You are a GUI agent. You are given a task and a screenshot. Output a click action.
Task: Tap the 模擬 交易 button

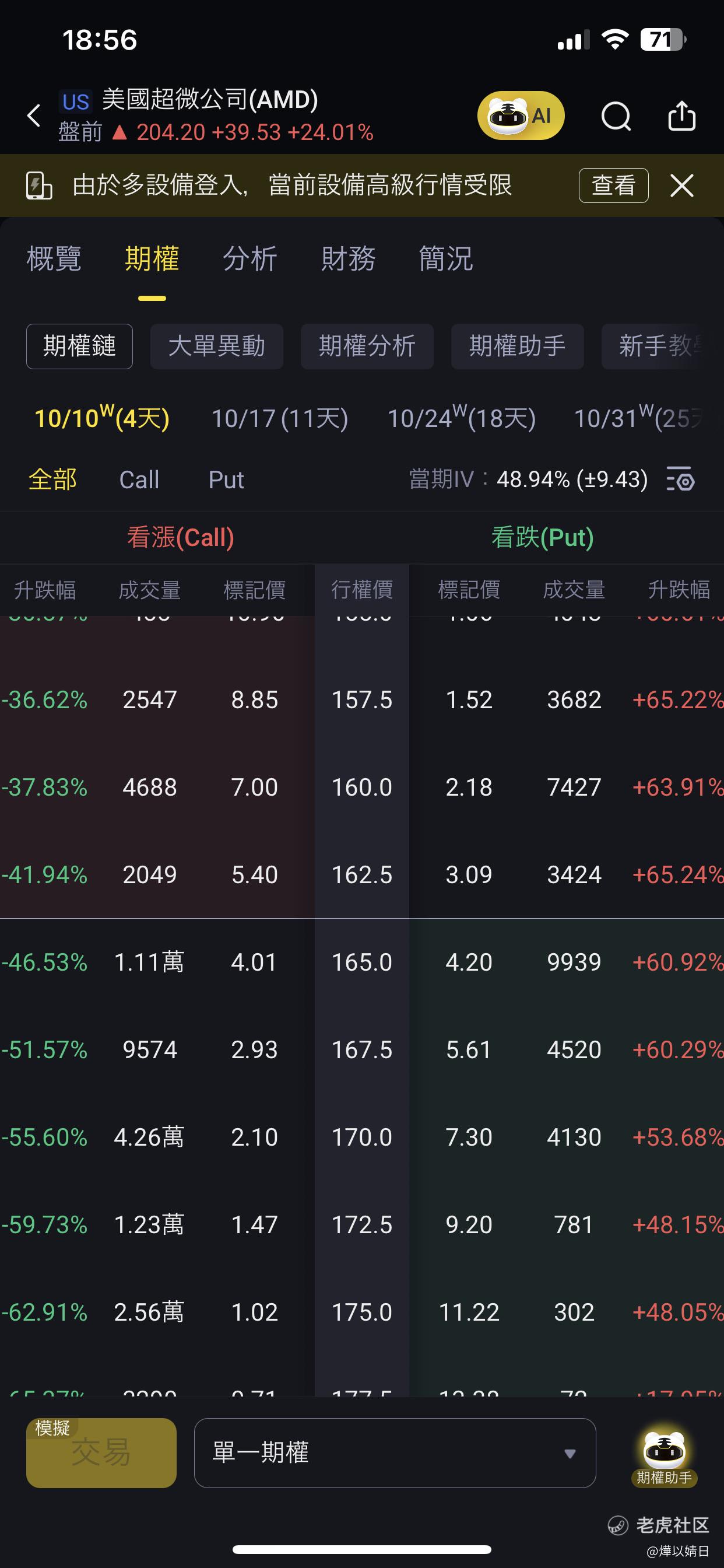click(x=101, y=1453)
